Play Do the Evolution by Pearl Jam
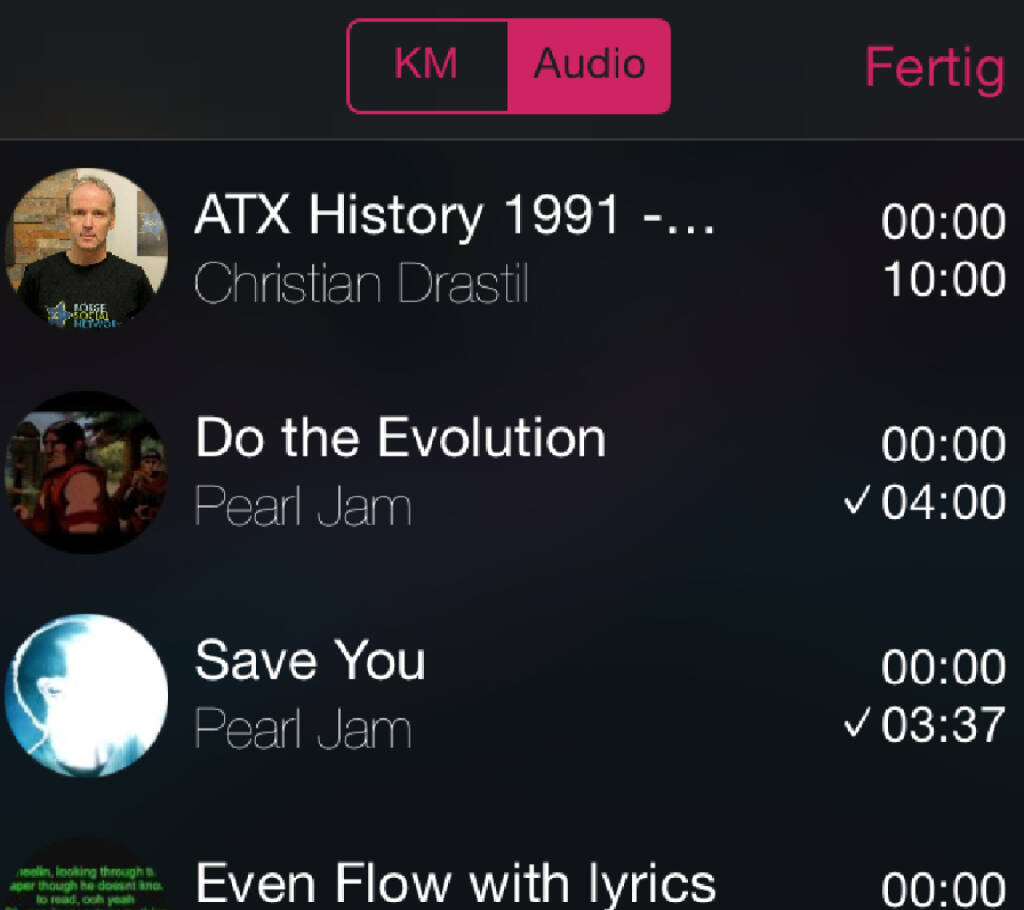 tap(401, 470)
